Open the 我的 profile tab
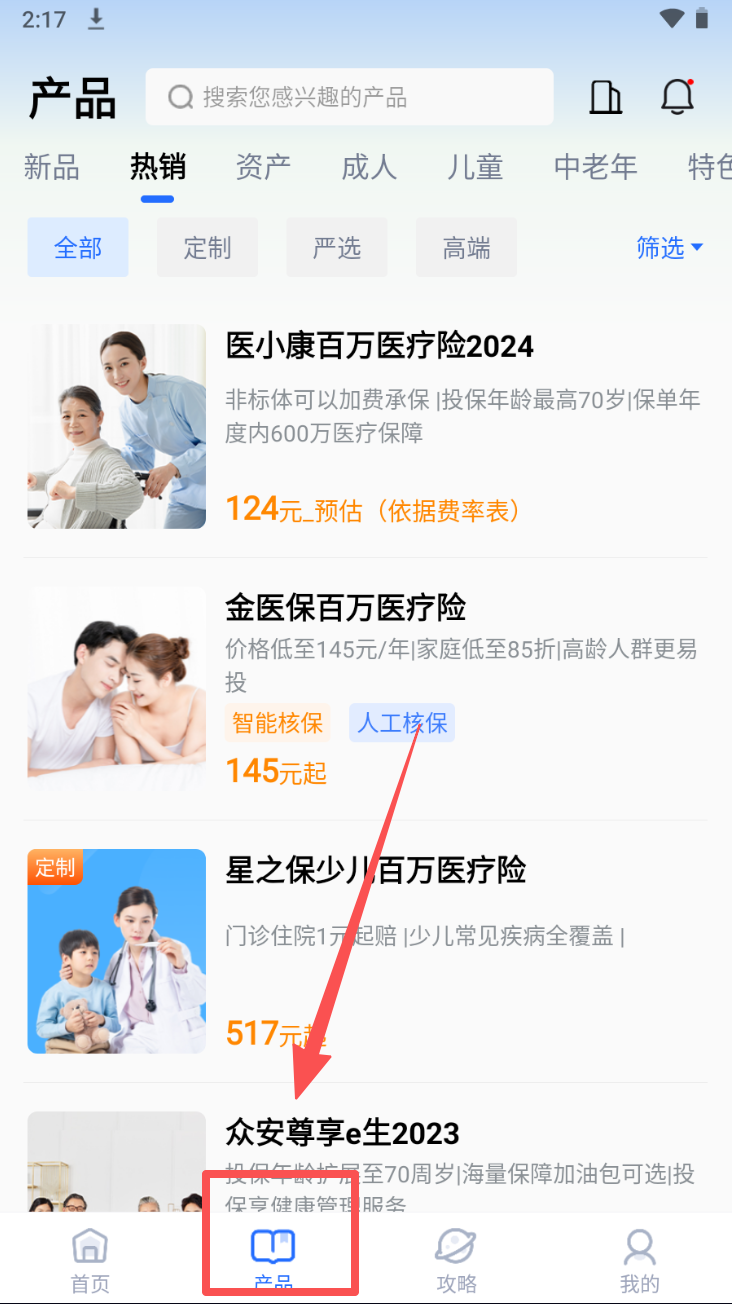The width and height of the screenshot is (732, 1304). (x=639, y=1260)
